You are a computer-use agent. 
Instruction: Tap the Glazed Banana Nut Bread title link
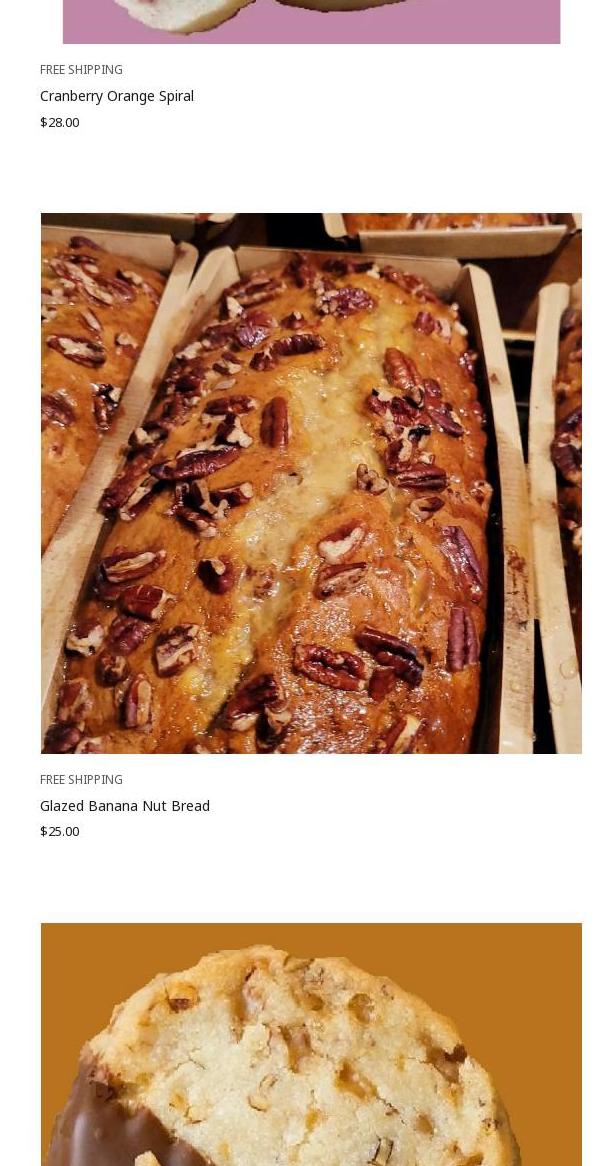click(125, 806)
